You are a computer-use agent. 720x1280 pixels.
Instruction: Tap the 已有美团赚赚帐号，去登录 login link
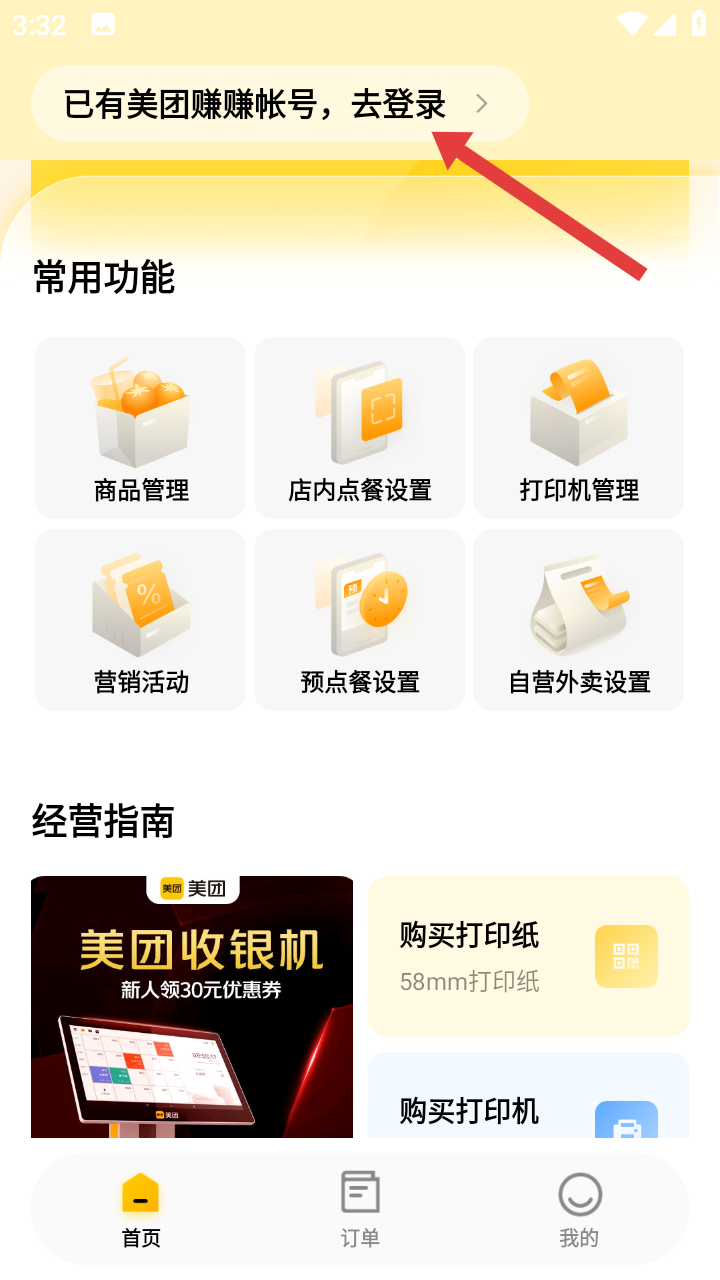click(x=278, y=104)
